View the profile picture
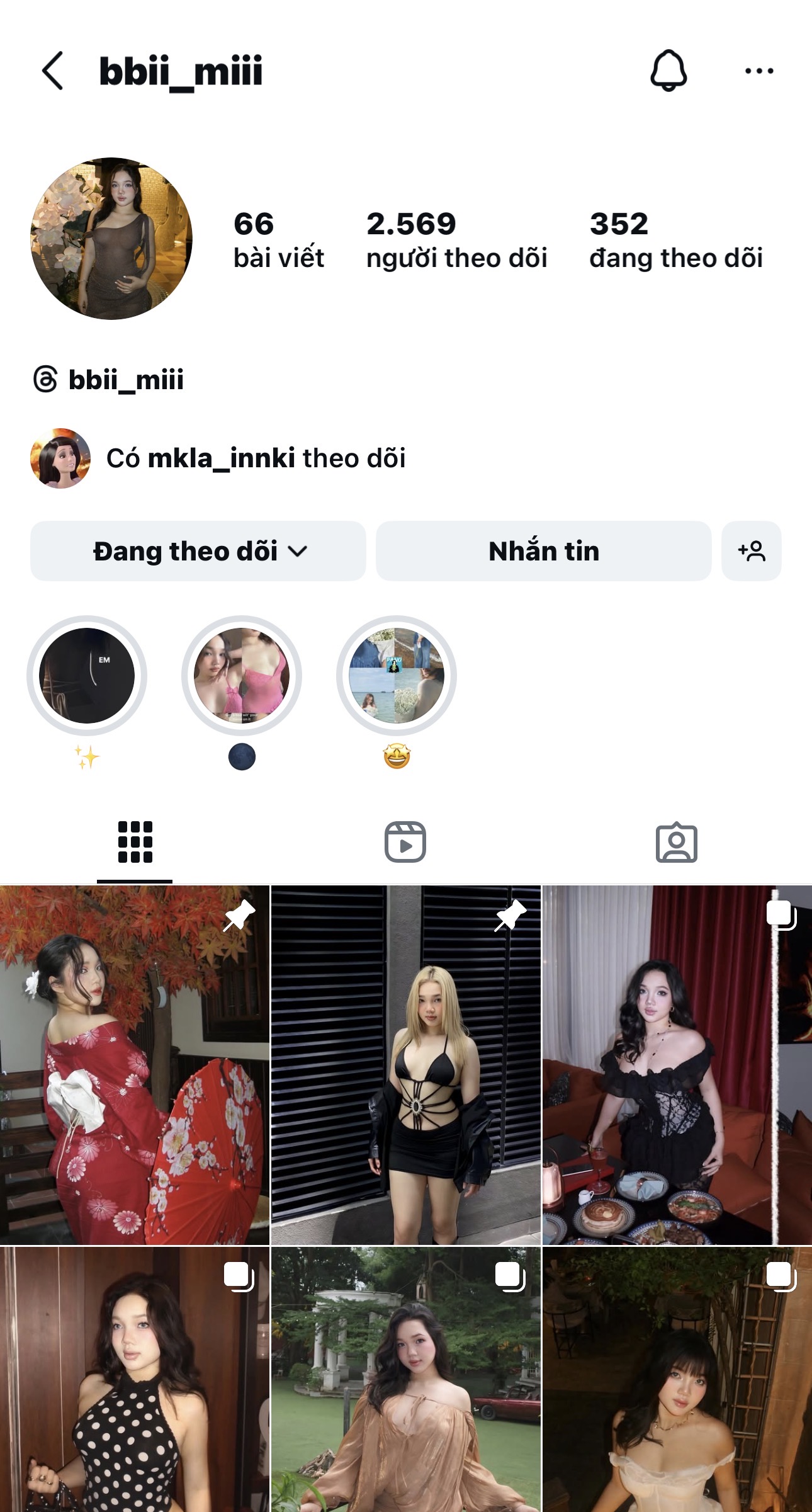The width and height of the screenshot is (812, 1512). click(x=111, y=239)
